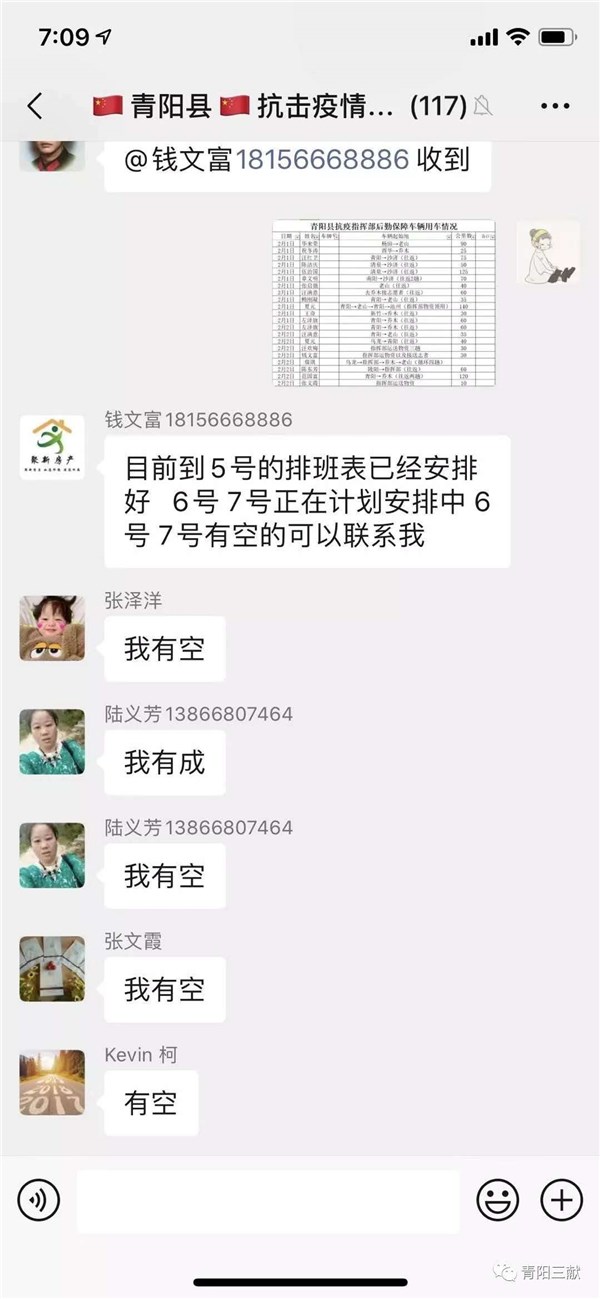The height and width of the screenshot is (1299, 600).
Task: Open the group chat options menu
Action: [x=555, y=106]
